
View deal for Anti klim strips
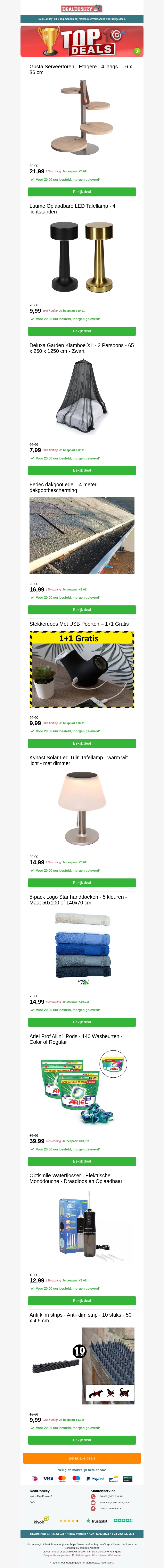82,1439
